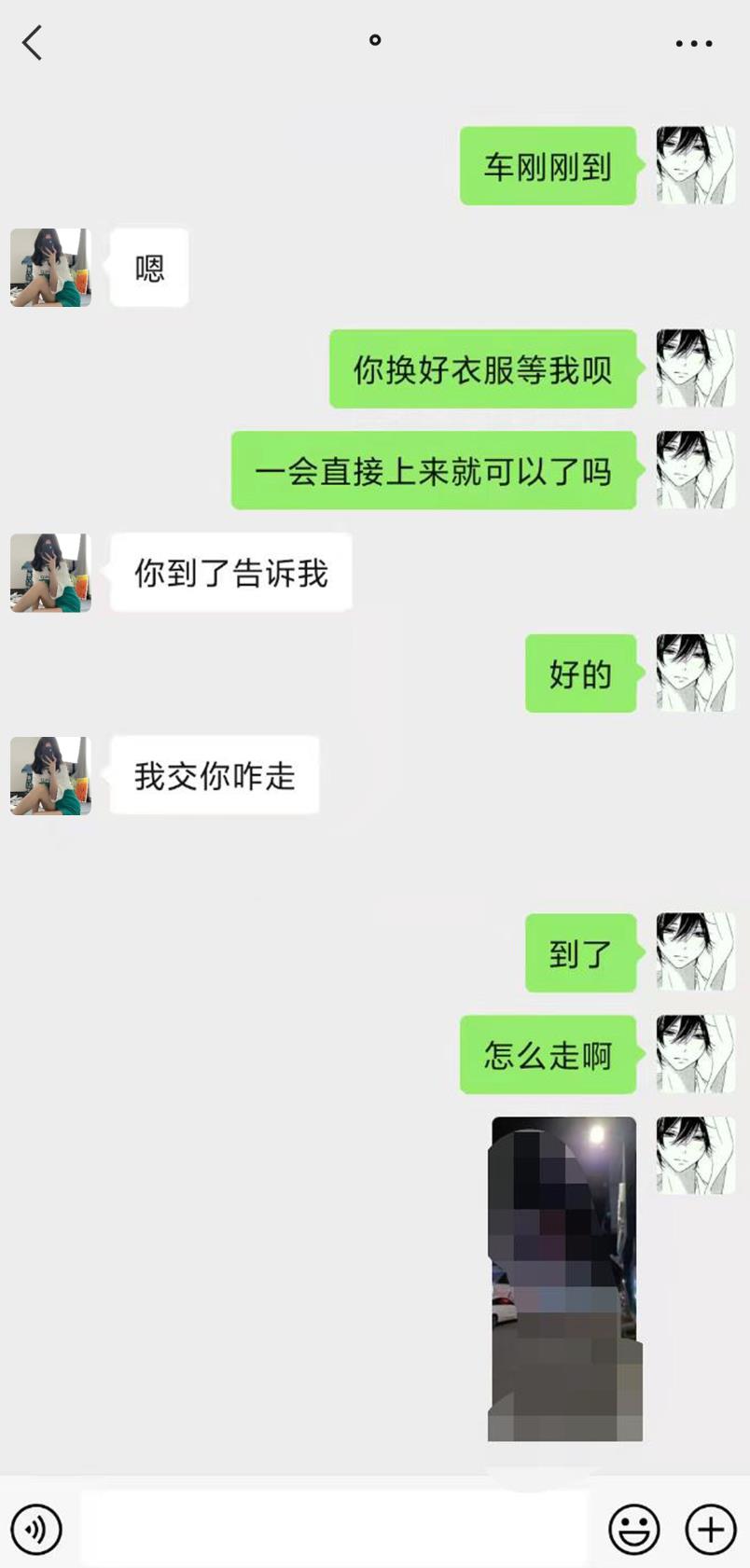Open the plus attachments panel
This screenshot has width=750, height=1568.
pos(711,1530)
